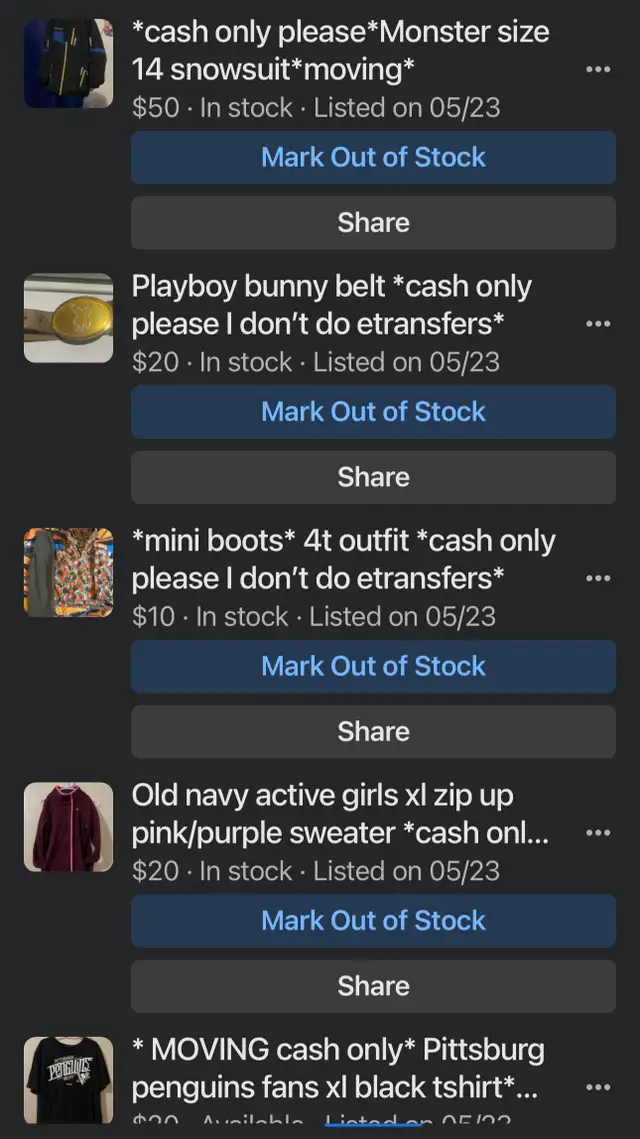Share the Playboy bunny belt listing
The image size is (640, 1139).
click(373, 477)
